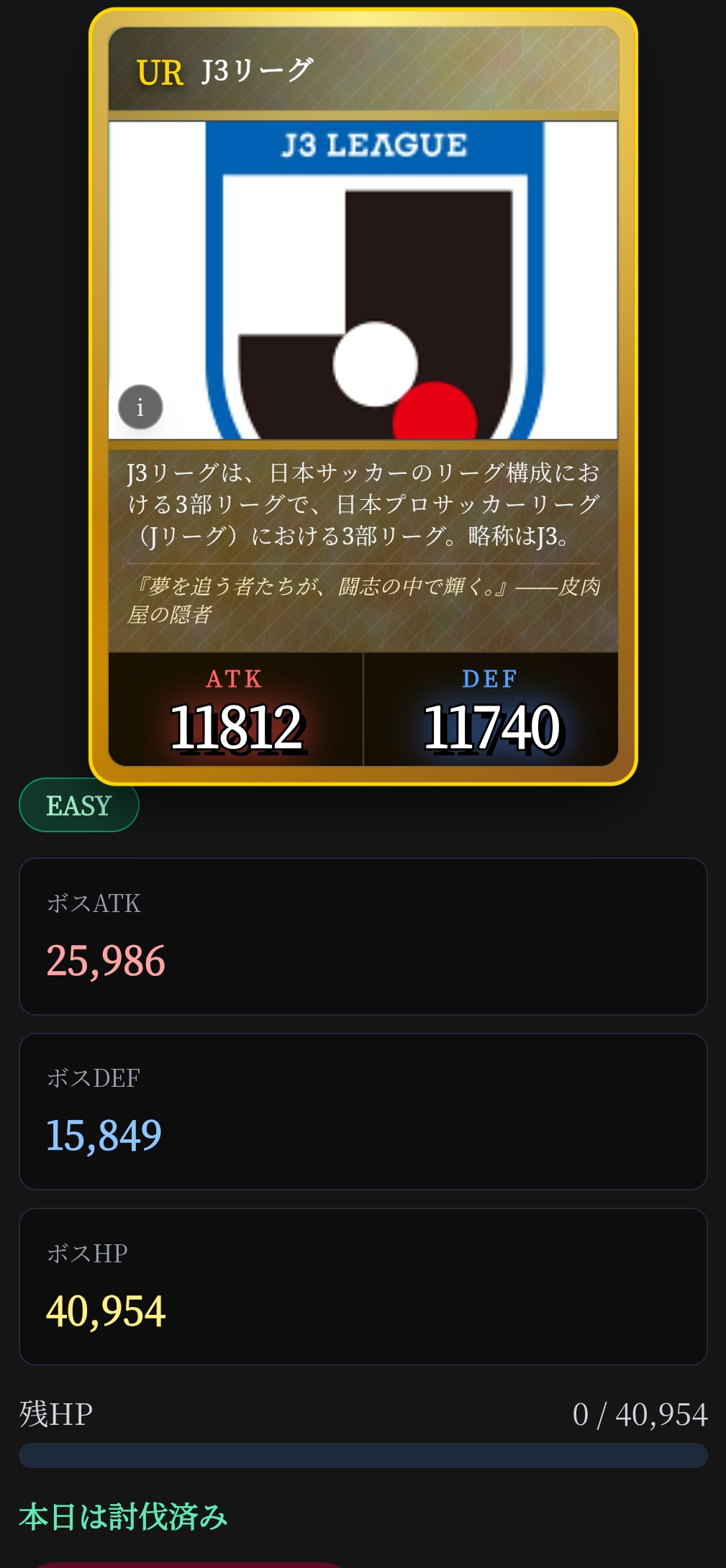Open the info icon on the J3リーグ card
The image size is (726, 1568).
click(x=140, y=407)
